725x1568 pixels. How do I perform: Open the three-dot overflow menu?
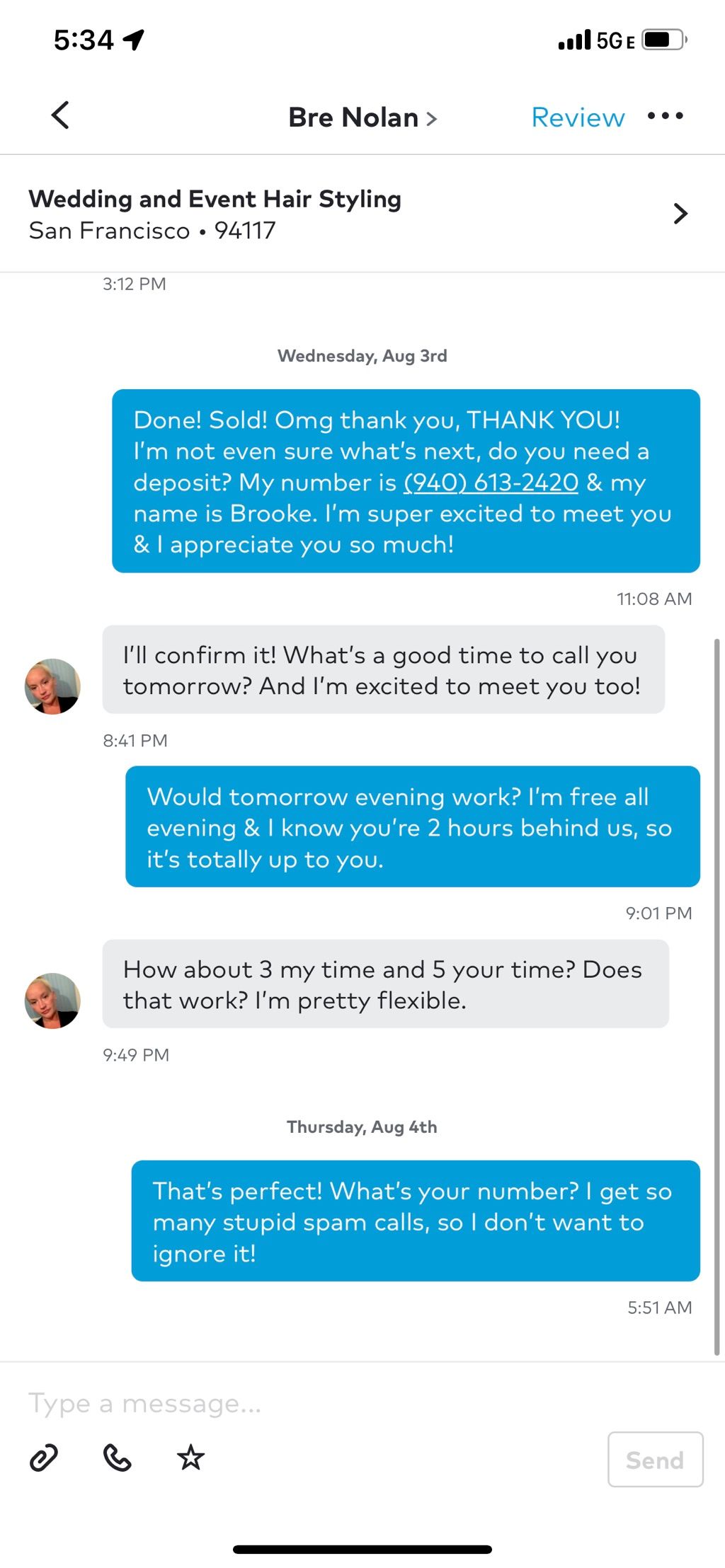[x=666, y=116]
